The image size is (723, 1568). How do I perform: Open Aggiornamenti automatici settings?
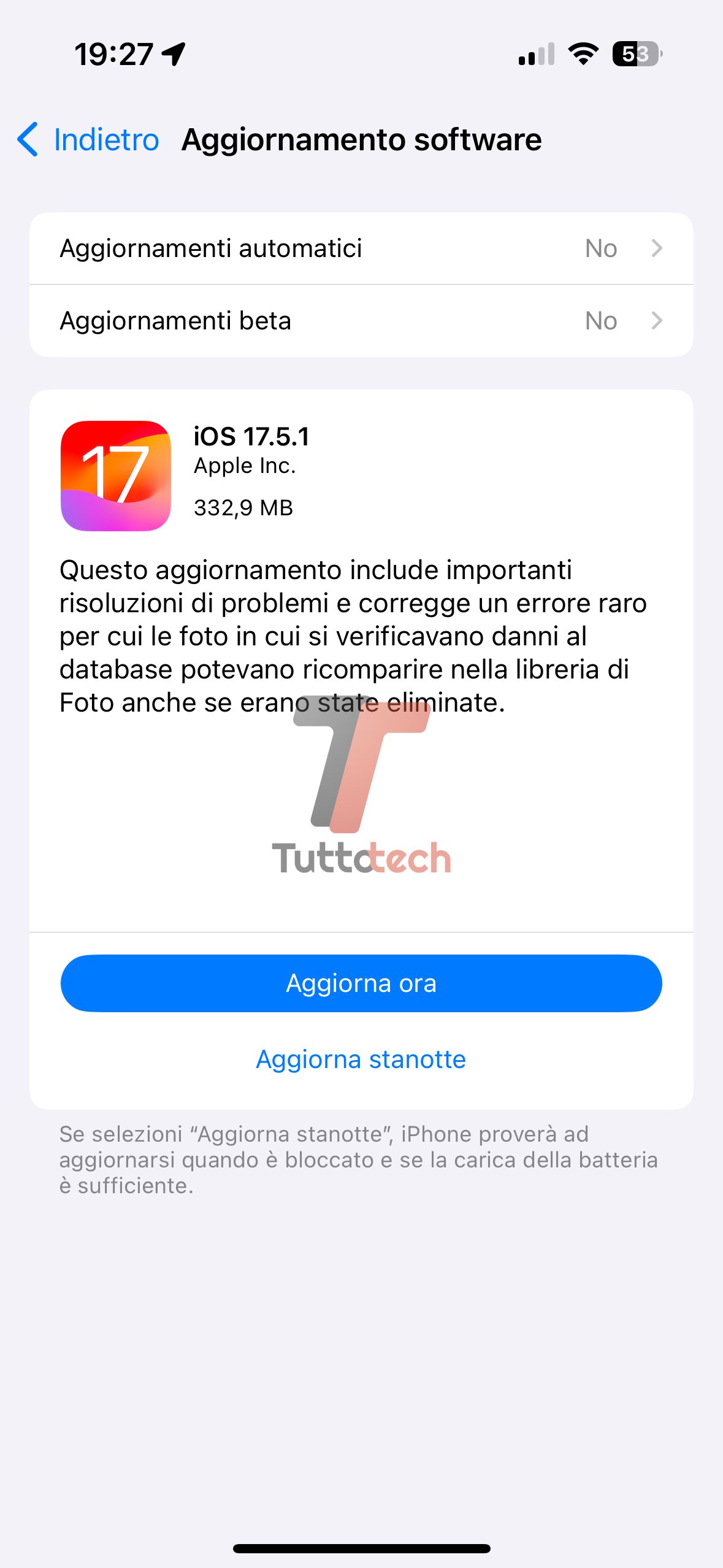[361, 248]
